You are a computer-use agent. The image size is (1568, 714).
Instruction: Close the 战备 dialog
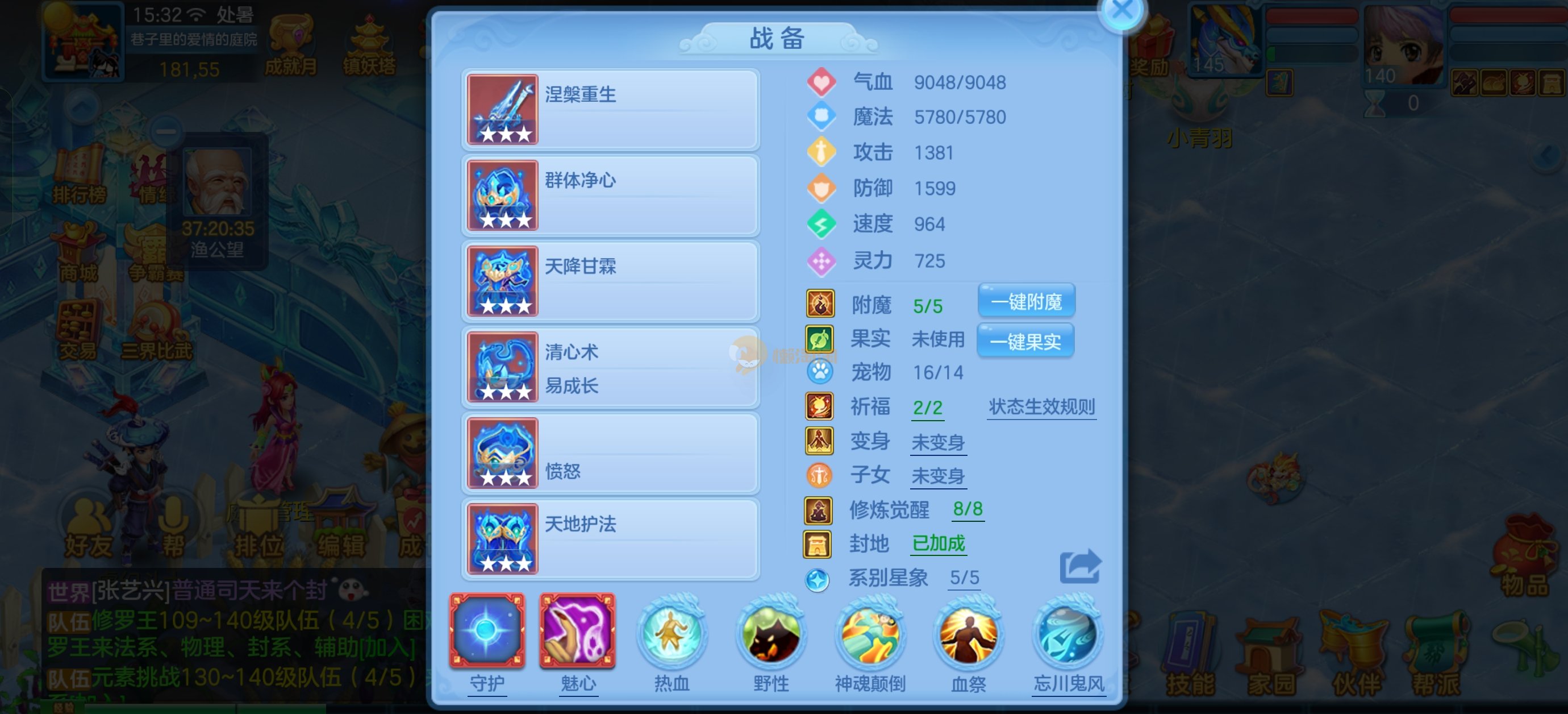1121,10
